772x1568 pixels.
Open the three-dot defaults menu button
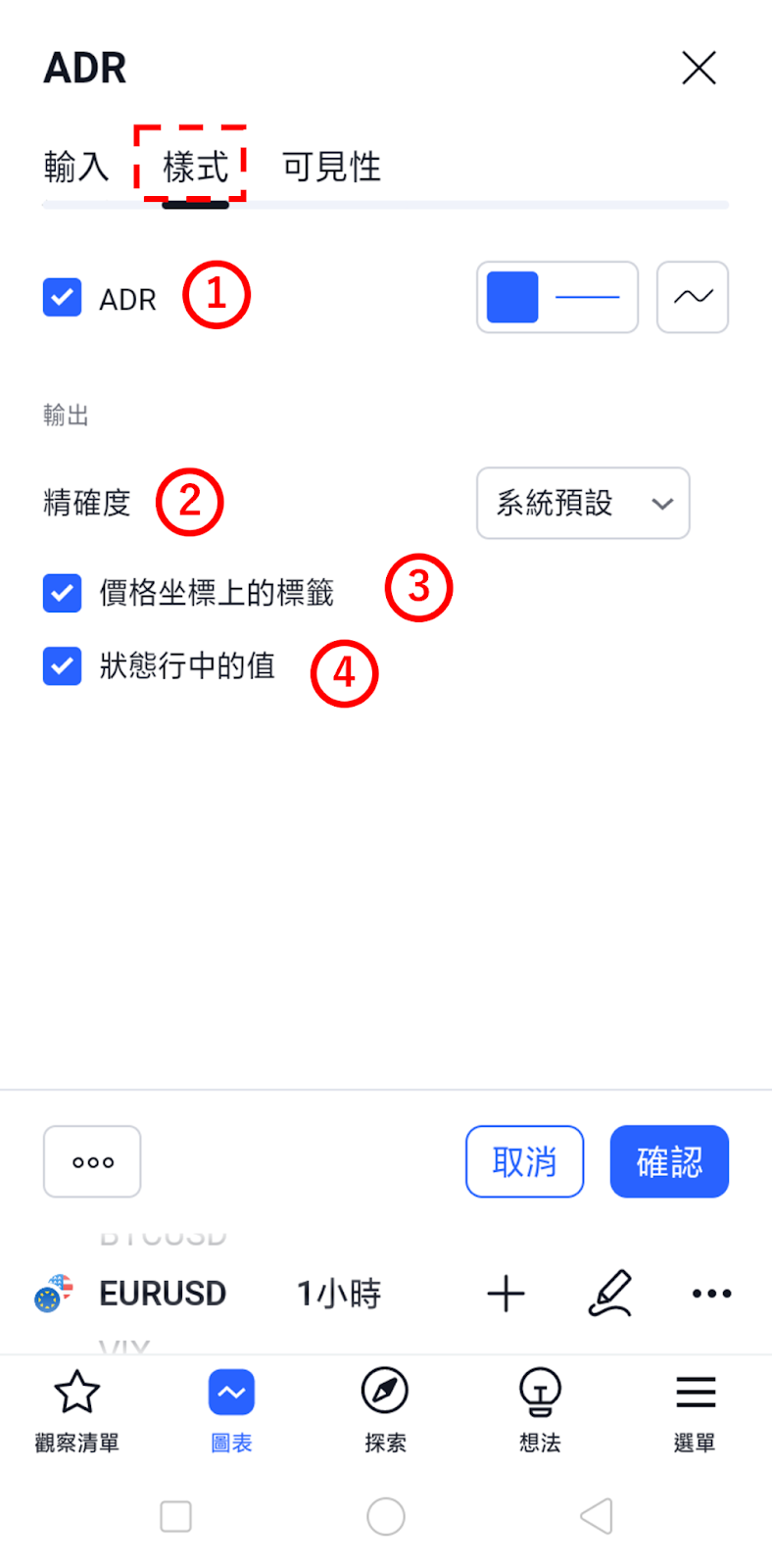[x=92, y=1161]
